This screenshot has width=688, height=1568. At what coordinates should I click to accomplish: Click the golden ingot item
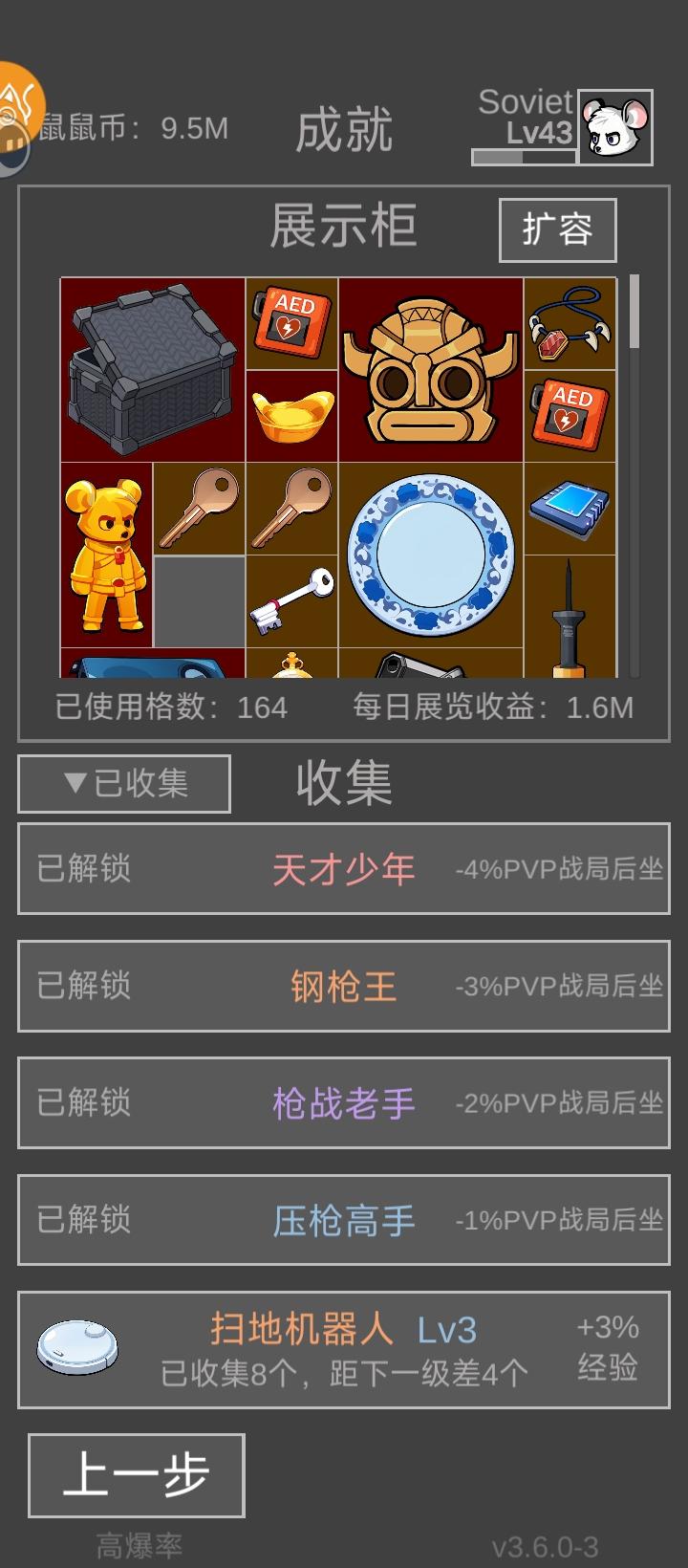[x=291, y=413]
